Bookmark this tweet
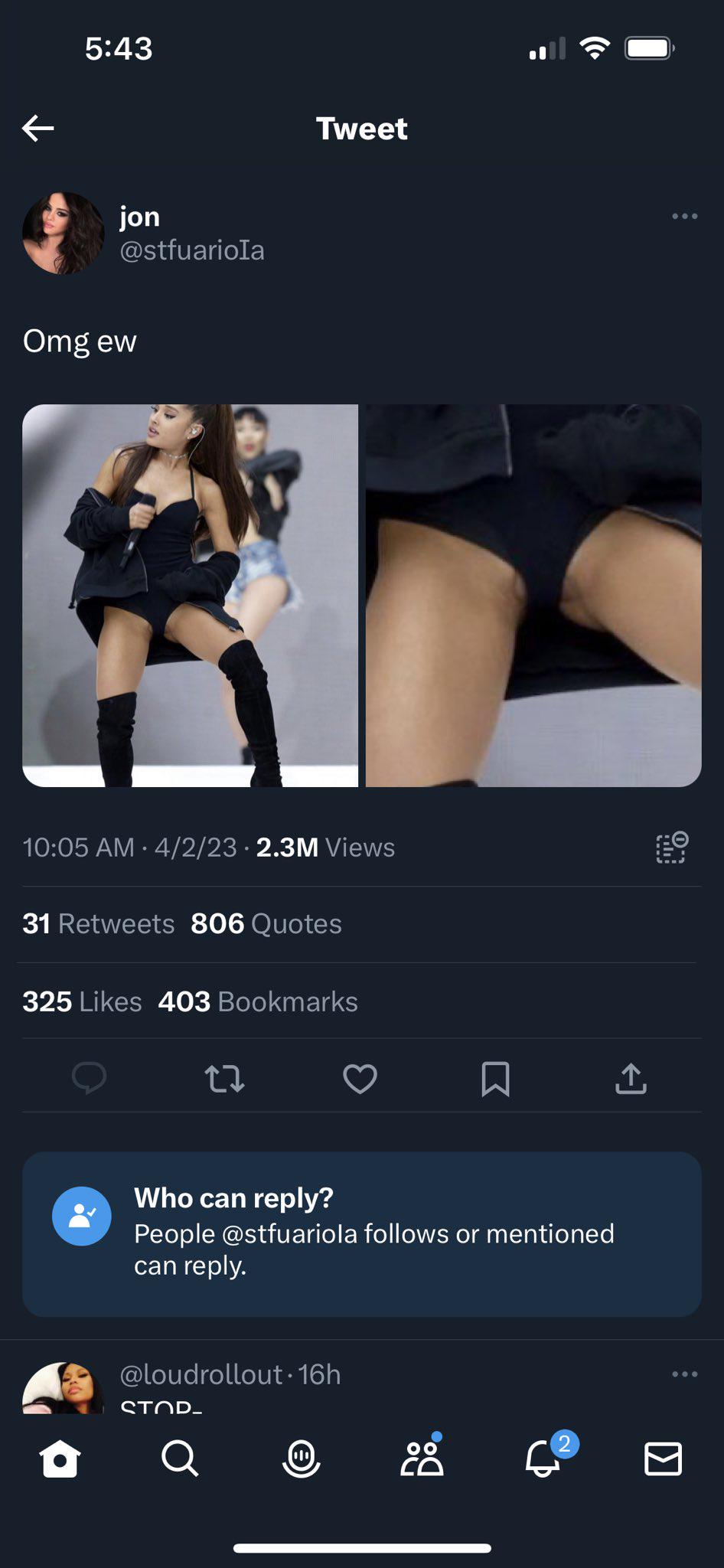Image resolution: width=724 pixels, height=1568 pixels. (x=495, y=1079)
